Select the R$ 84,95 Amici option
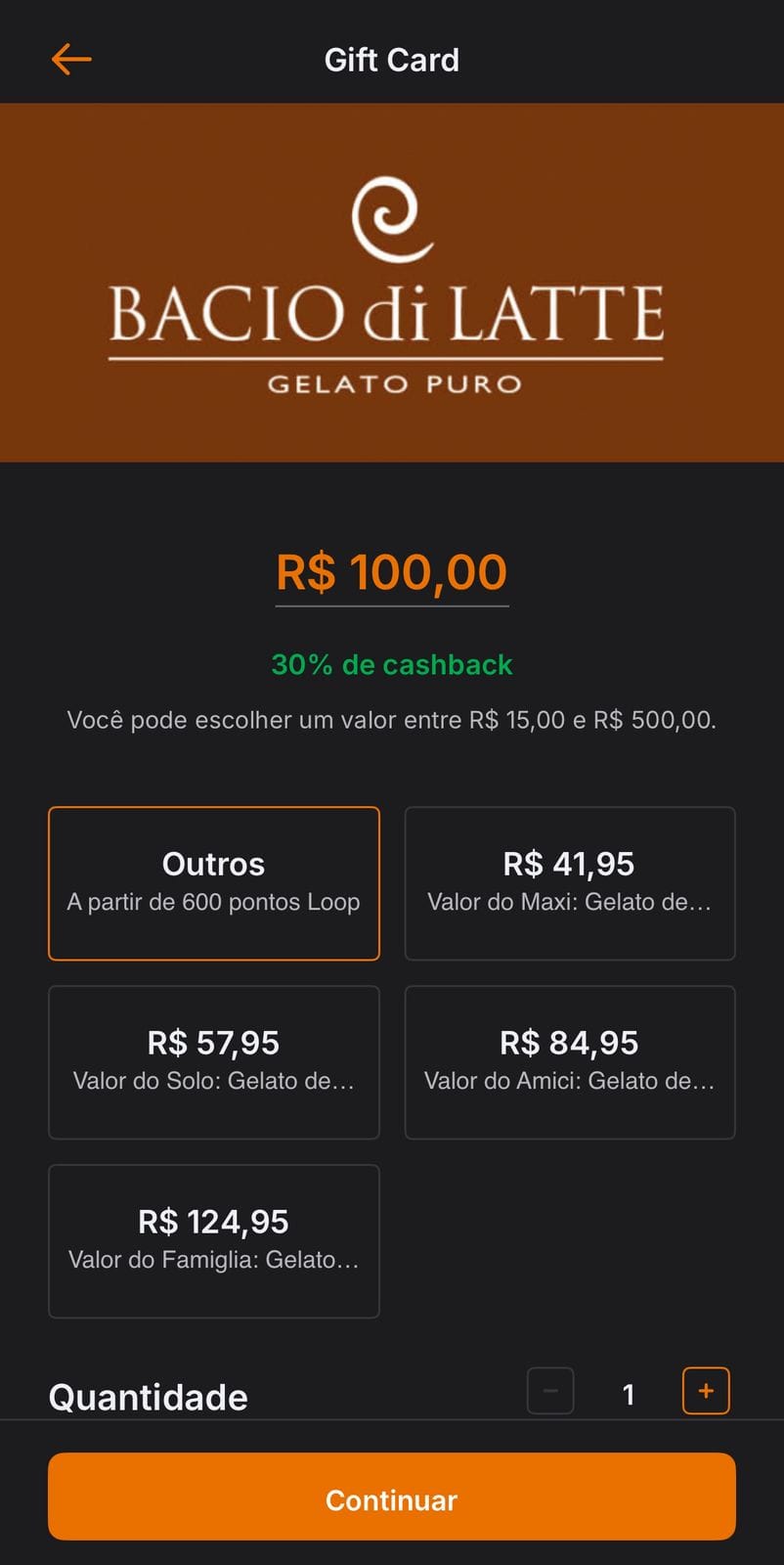This screenshot has height=1565, width=784. click(x=570, y=1062)
